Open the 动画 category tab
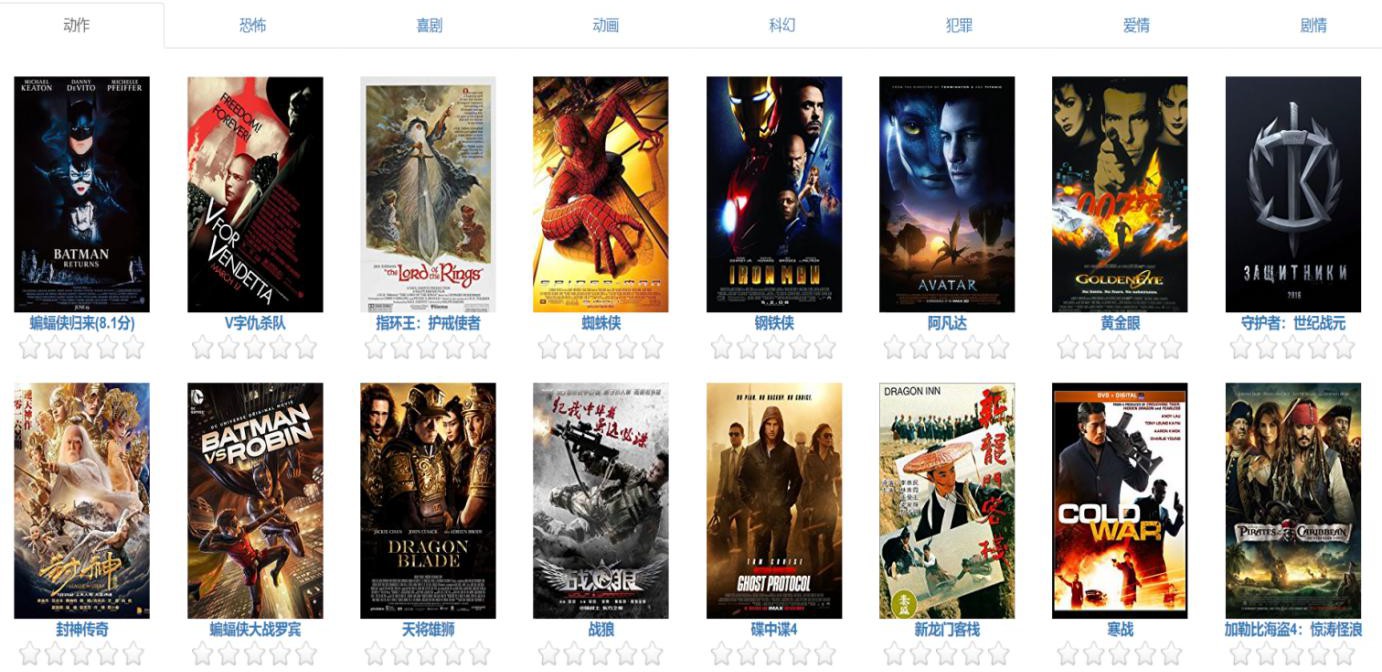 606,25
